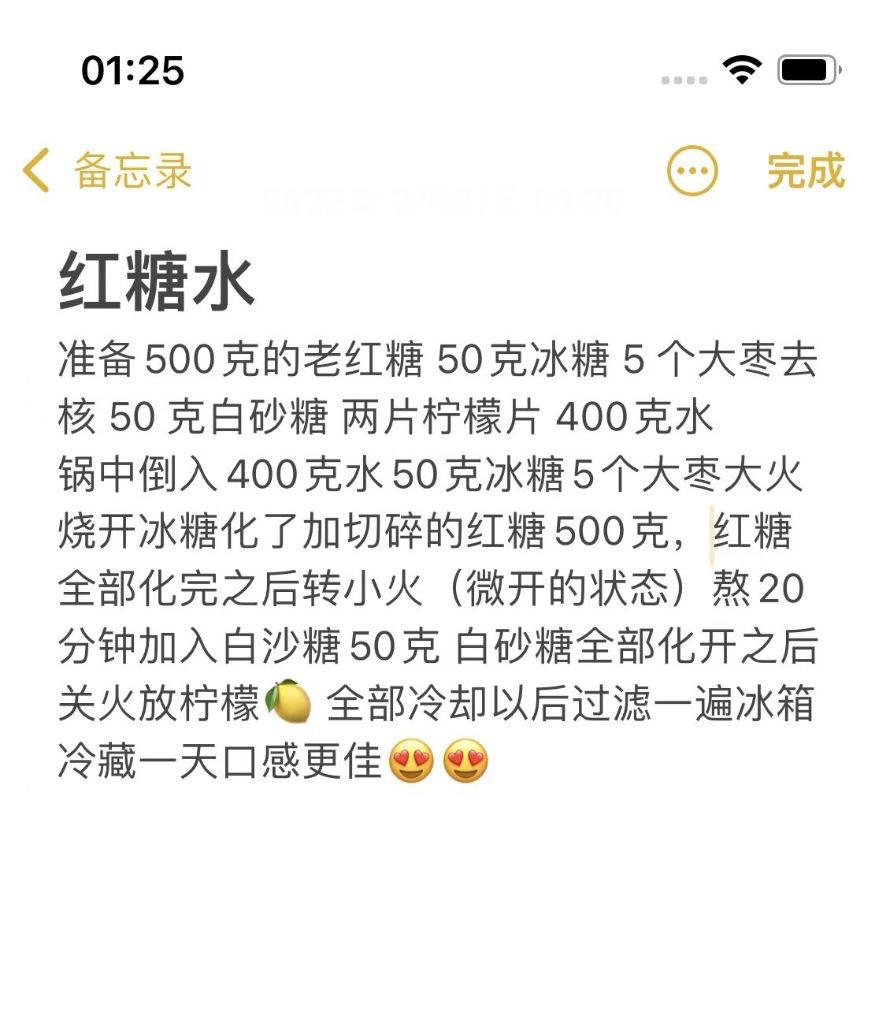The image size is (886, 1017).
Task: Tap 完成 to finish editing
Action: [805, 171]
